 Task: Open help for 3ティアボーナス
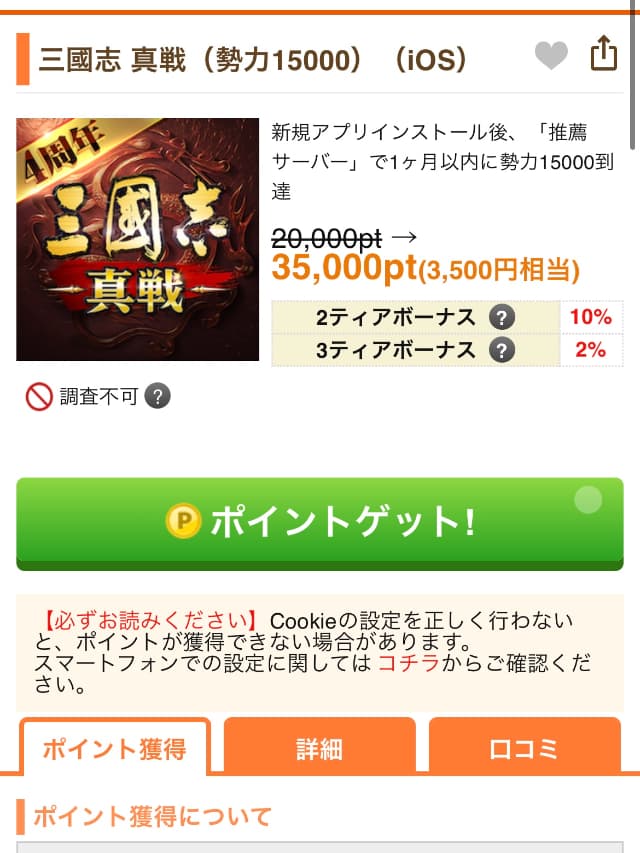[502, 350]
